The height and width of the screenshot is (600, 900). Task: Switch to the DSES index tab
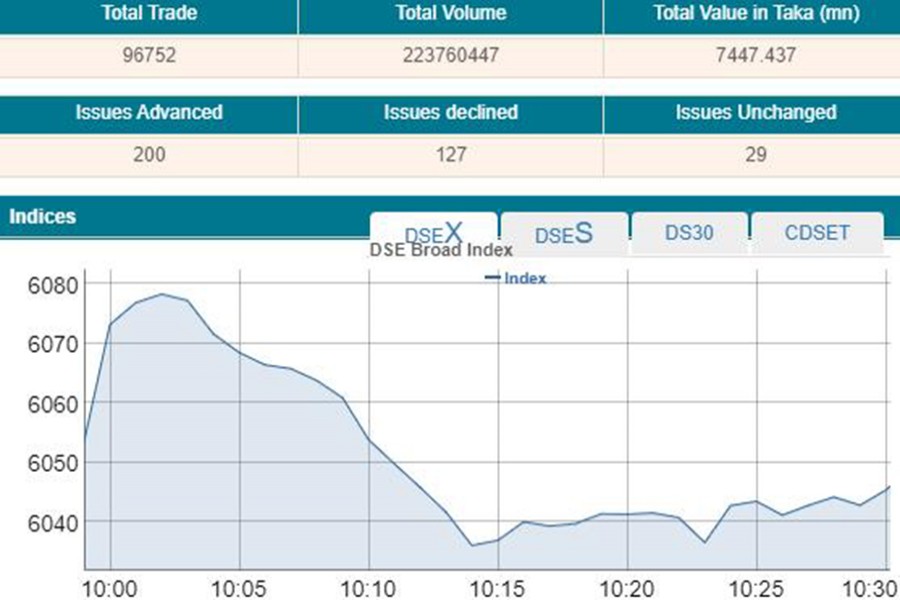coord(564,234)
